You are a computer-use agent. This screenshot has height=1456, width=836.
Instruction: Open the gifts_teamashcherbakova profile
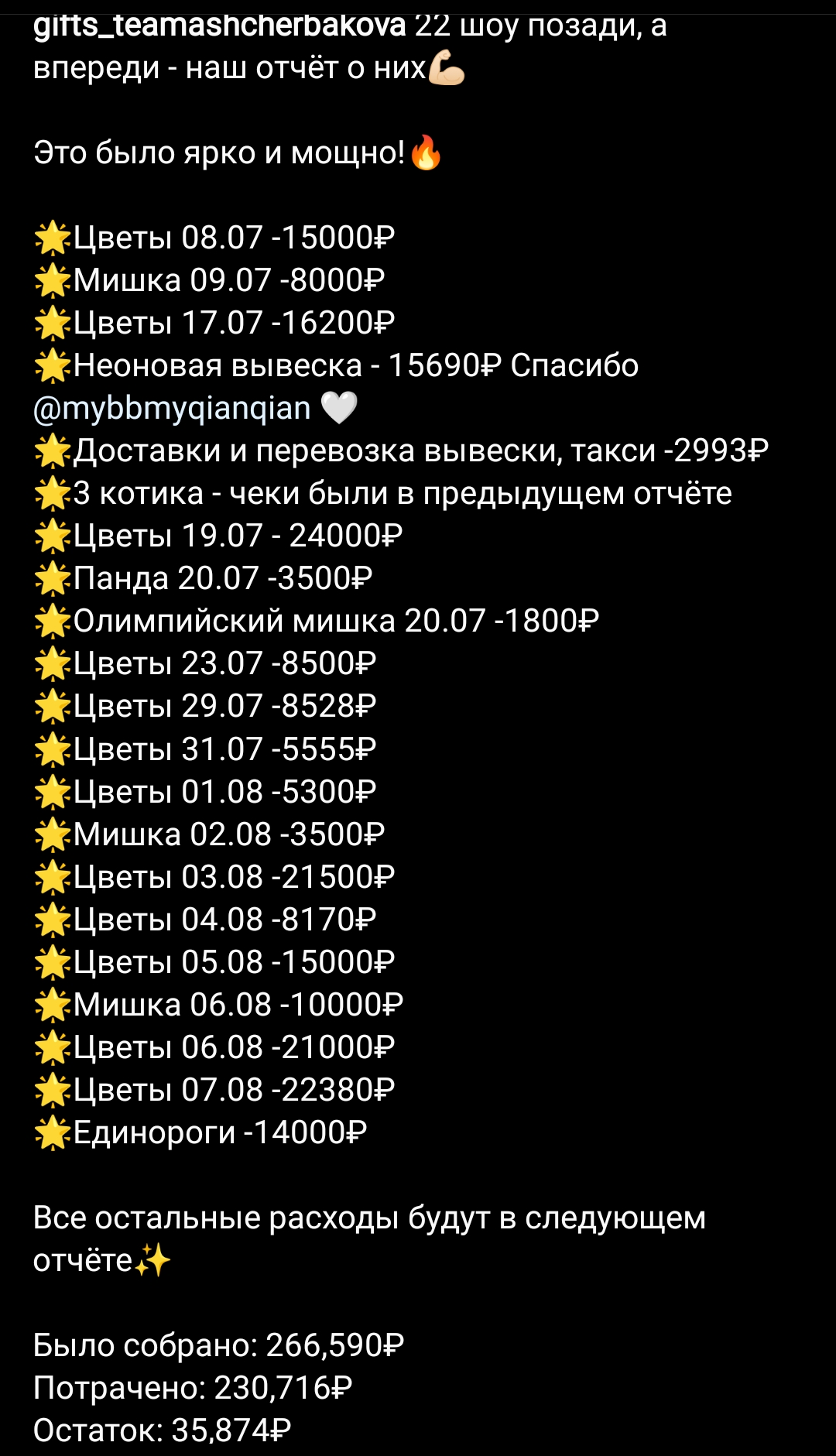[219, 26]
